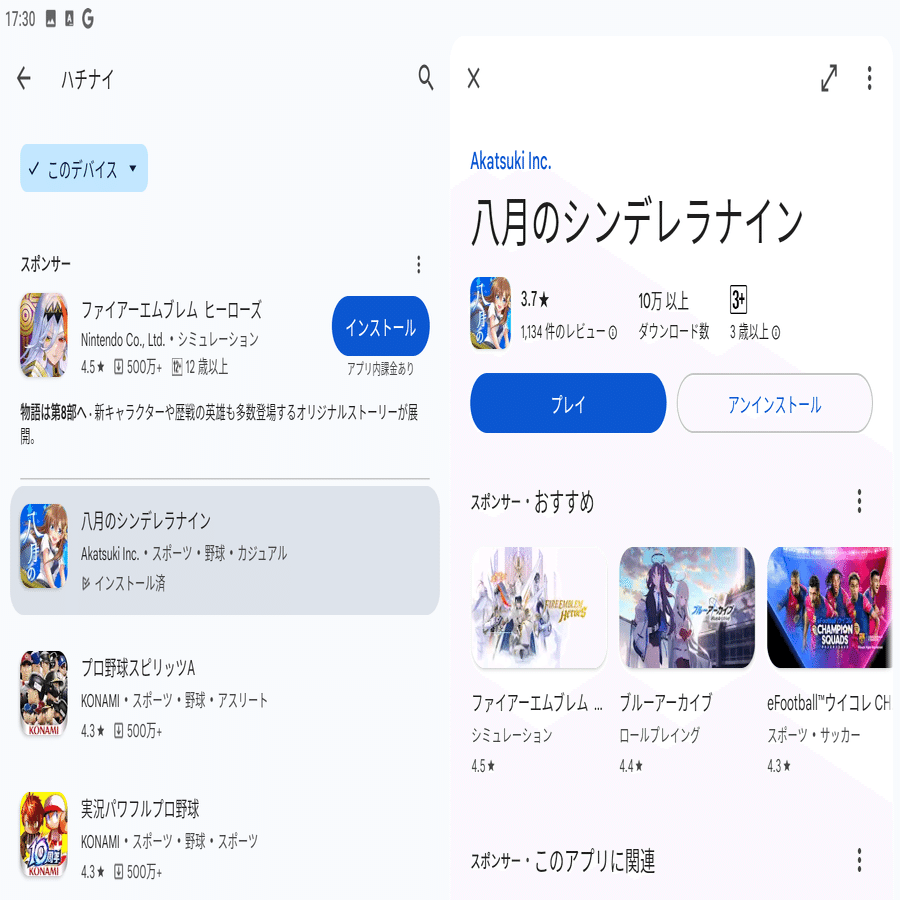
Task: Open options for スポンサー・おすすめ section
Action: point(859,502)
